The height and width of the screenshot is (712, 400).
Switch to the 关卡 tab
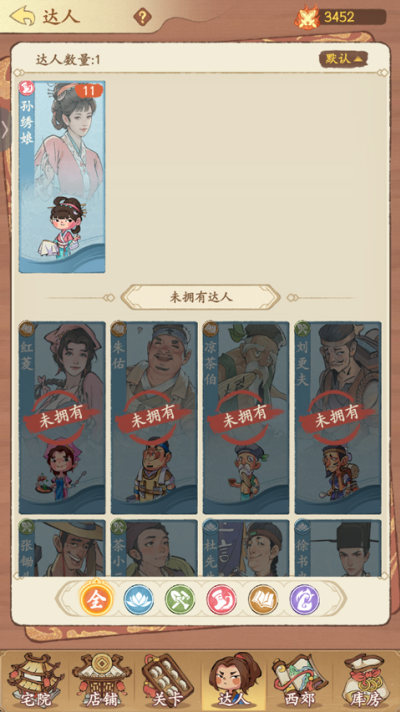click(167, 681)
